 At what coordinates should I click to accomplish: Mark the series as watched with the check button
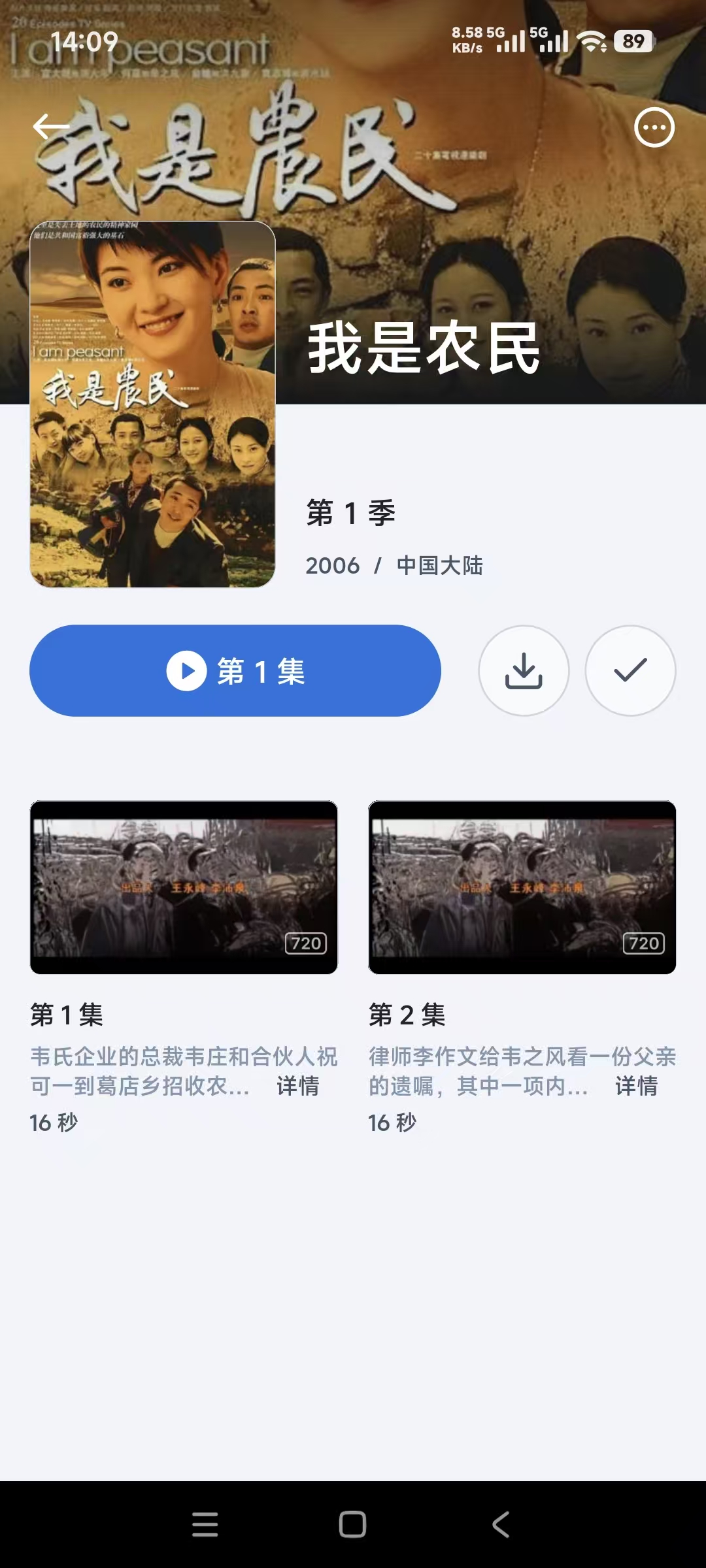pos(630,670)
